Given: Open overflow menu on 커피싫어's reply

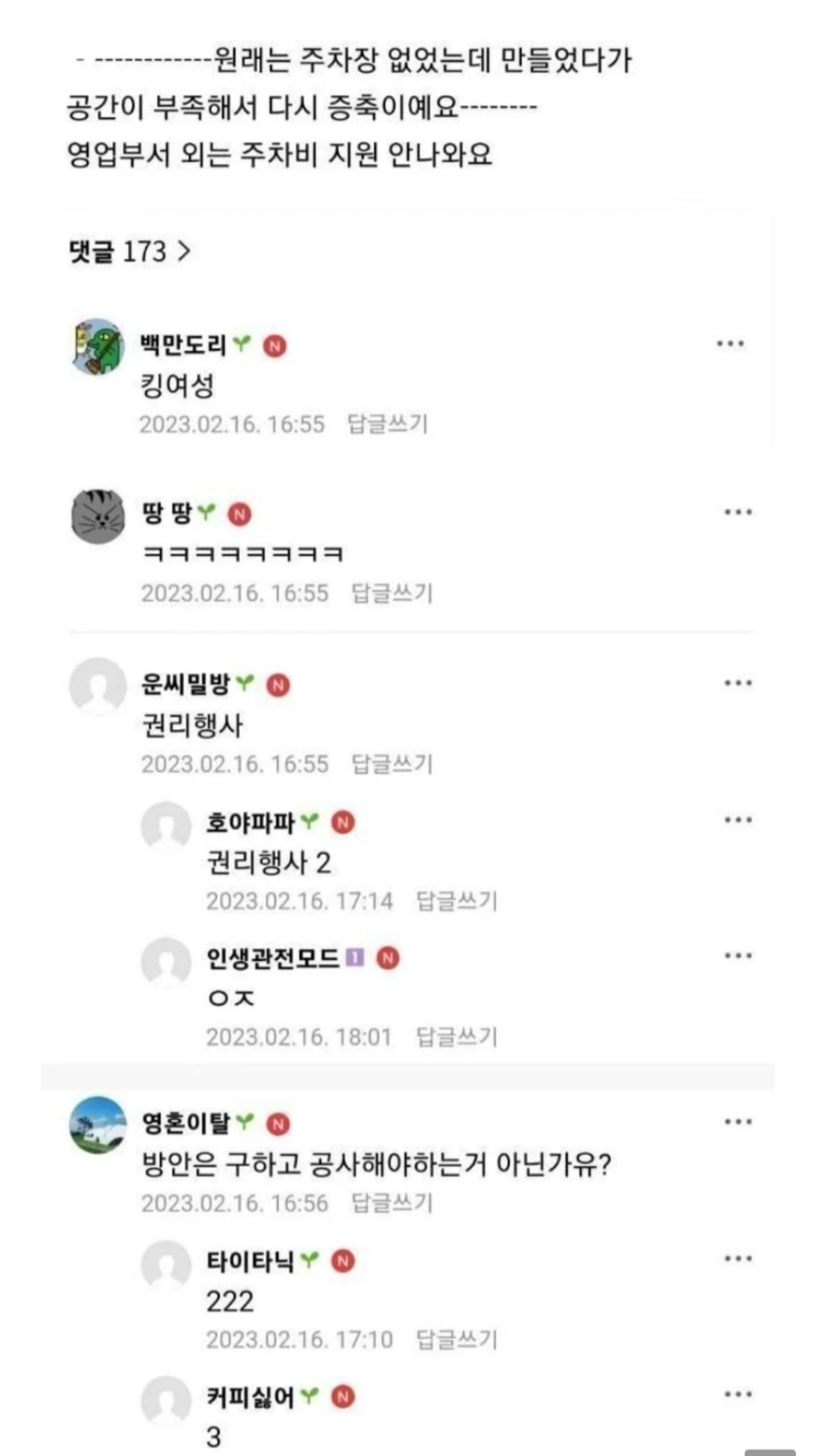Looking at the screenshot, I should coord(738,1395).
